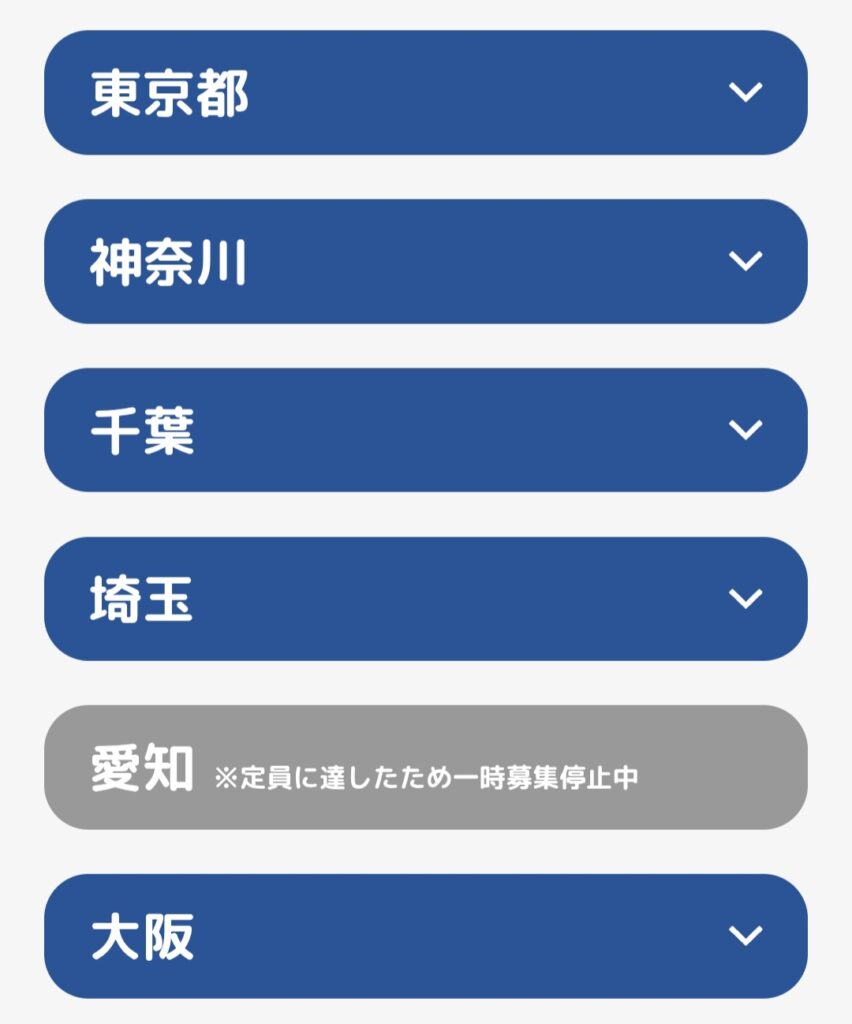
Task: Expand the 千葉 region list
Action: point(426,430)
